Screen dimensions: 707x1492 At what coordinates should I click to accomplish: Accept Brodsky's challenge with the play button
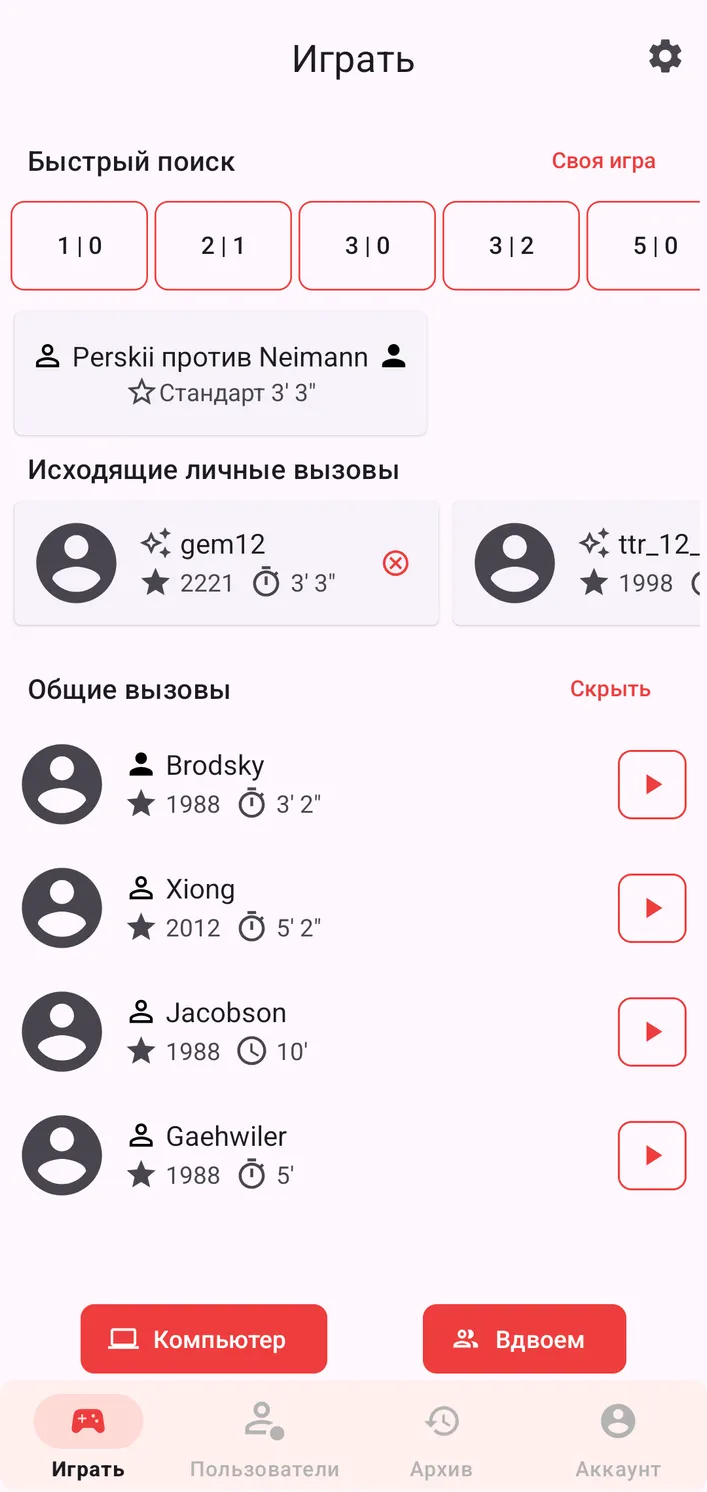[x=652, y=785]
